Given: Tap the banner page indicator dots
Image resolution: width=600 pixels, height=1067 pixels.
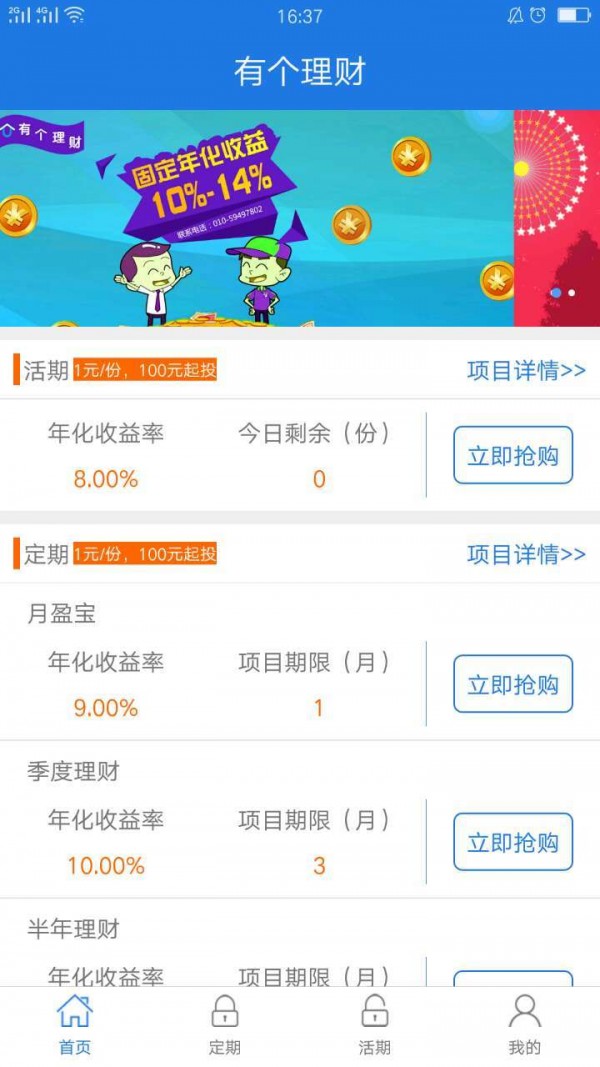Looking at the screenshot, I should click(563, 293).
